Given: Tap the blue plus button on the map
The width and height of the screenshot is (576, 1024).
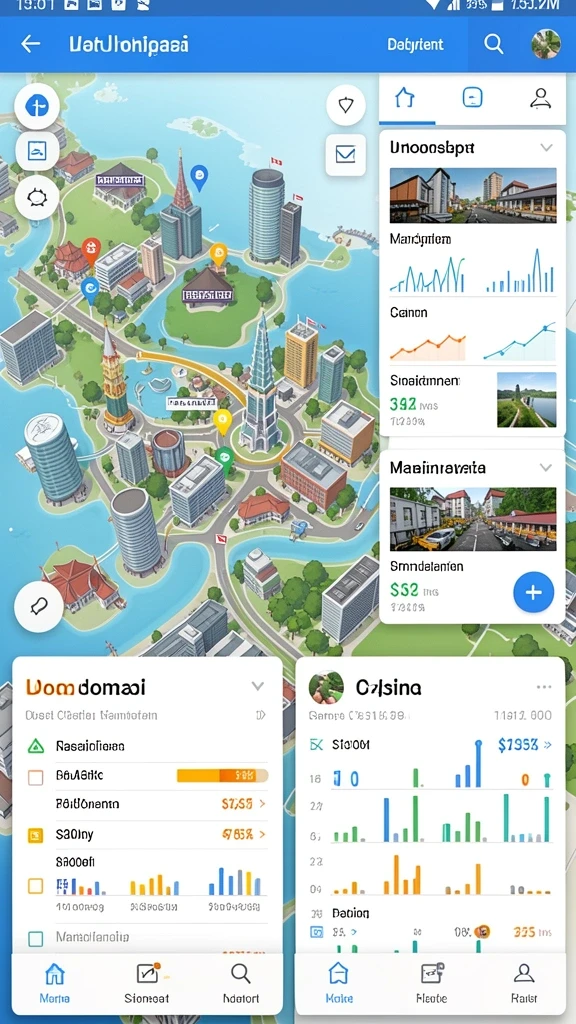Looking at the screenshot, I should tap(37, 106).
